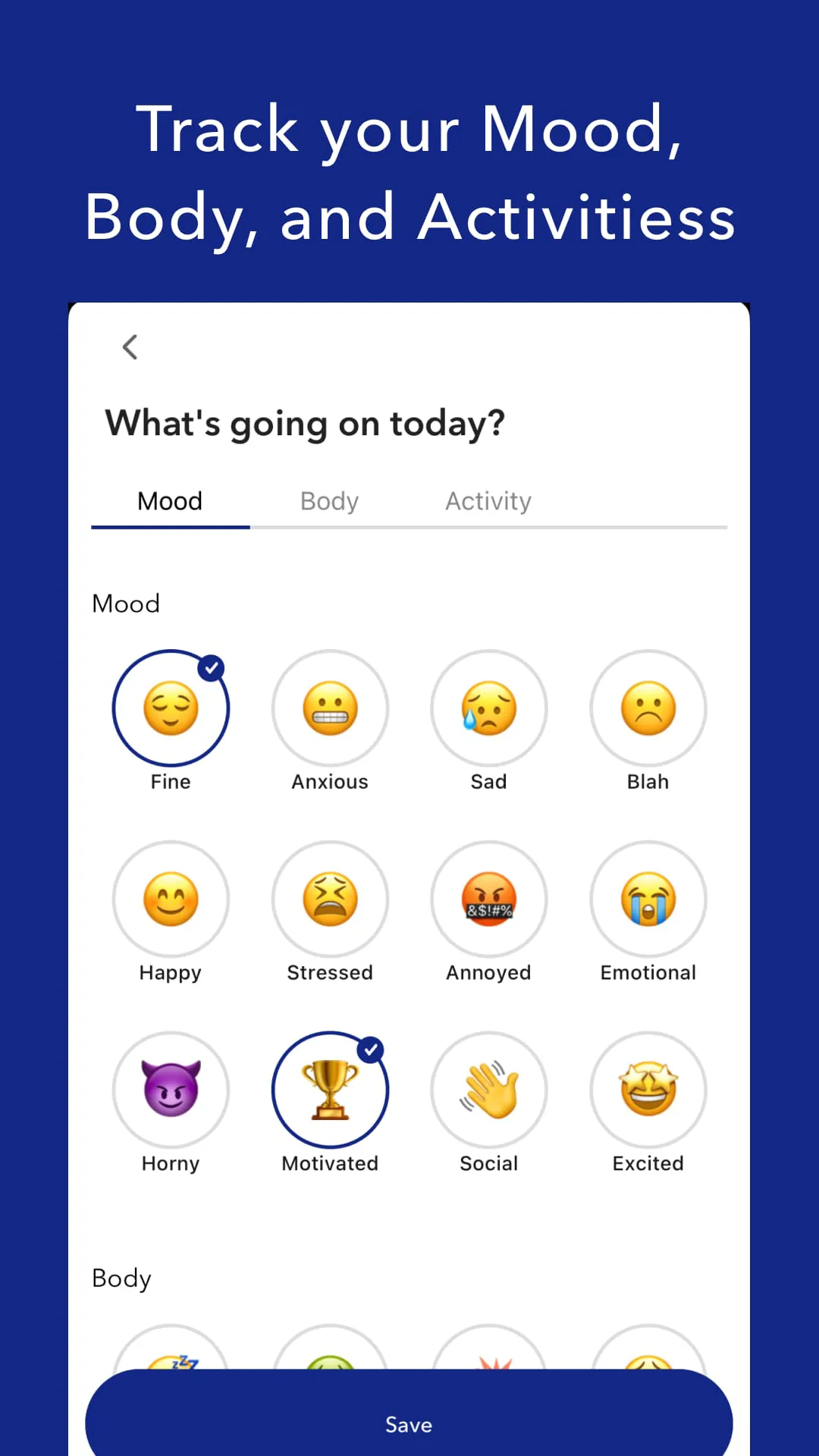Switch to the Body tab
819x1456 pixels.
(329, 500)
